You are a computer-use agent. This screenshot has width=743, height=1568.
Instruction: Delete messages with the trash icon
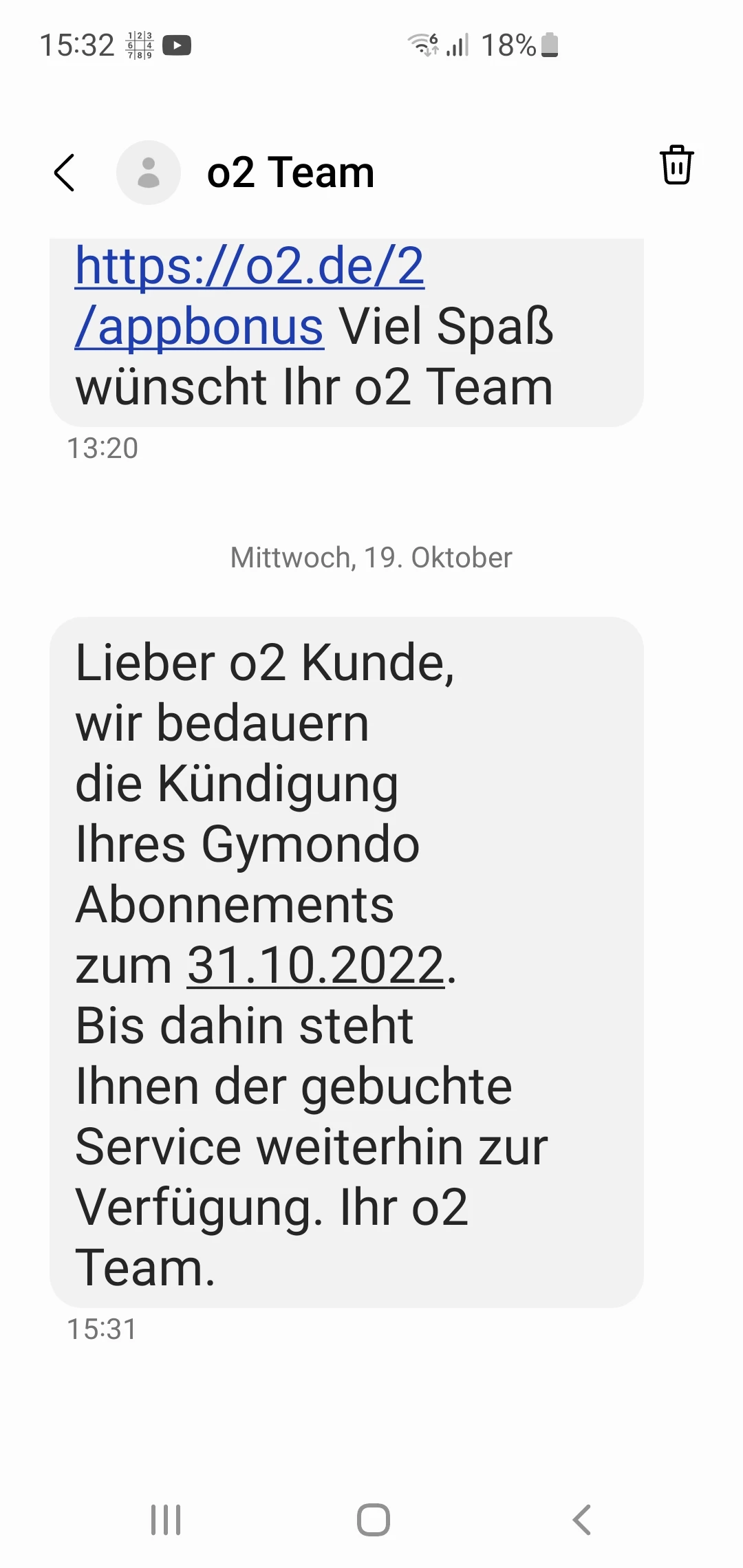tap(676, 165)
